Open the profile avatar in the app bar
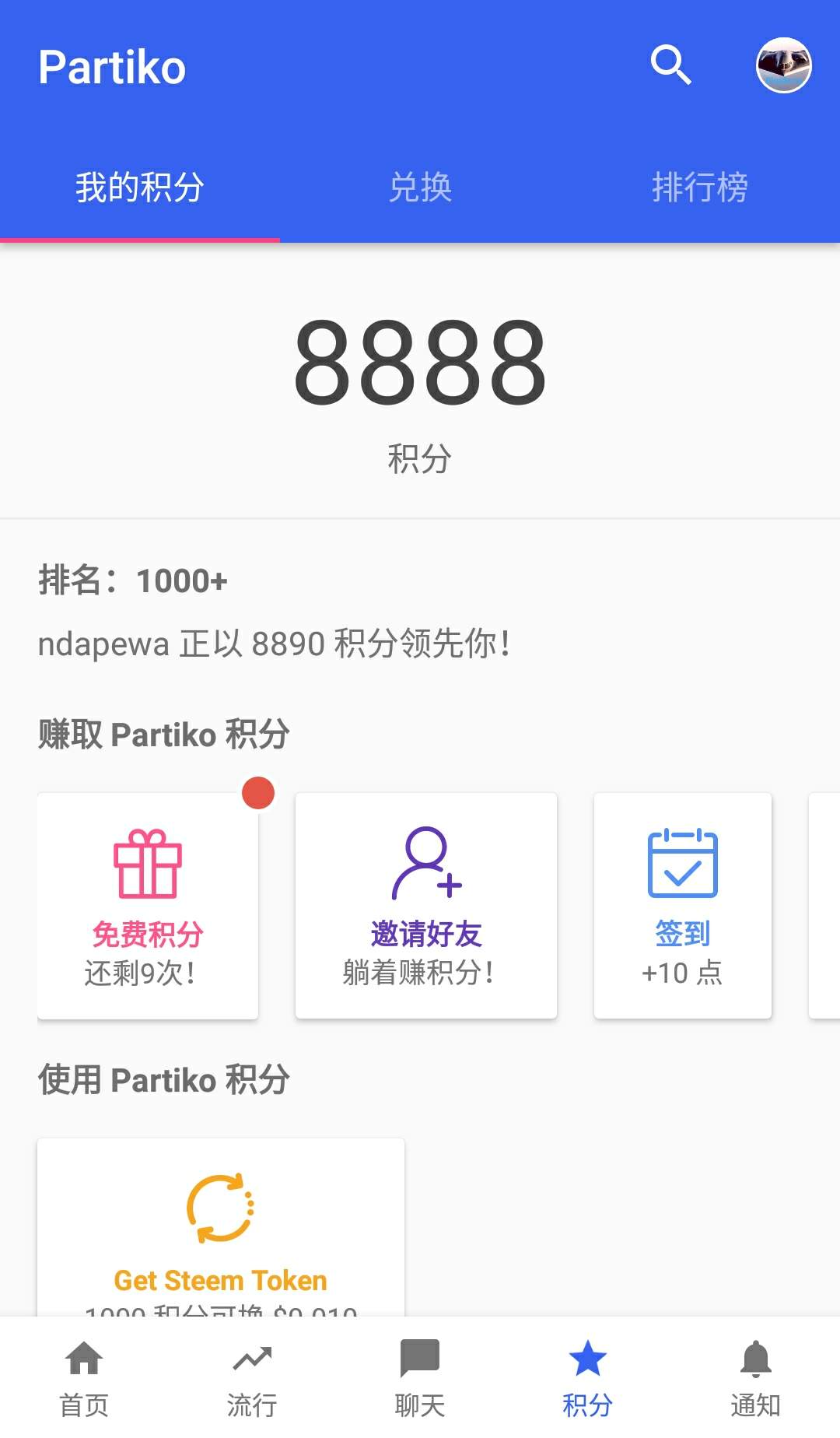 pos(783,65)
